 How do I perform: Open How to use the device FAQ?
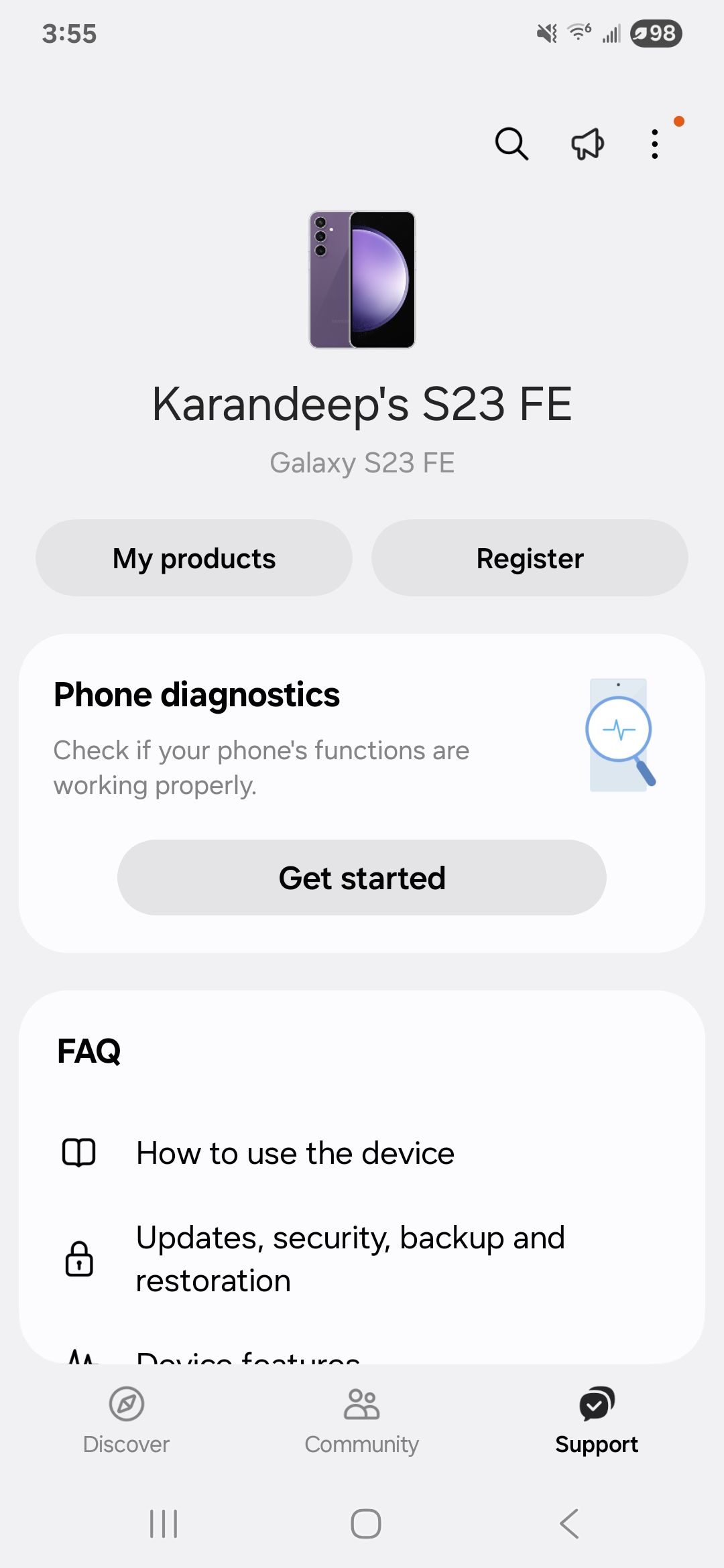(295, 1153)
